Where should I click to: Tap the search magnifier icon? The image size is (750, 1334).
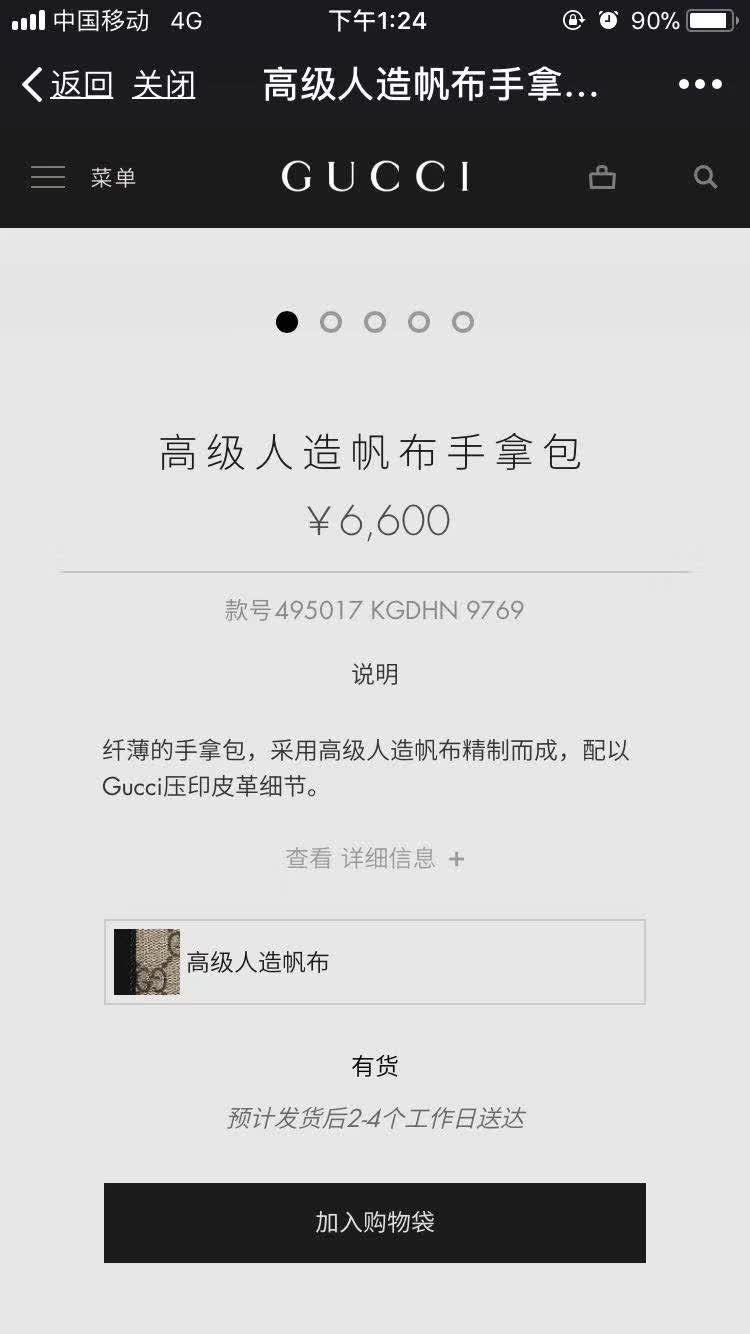point(706,178)
